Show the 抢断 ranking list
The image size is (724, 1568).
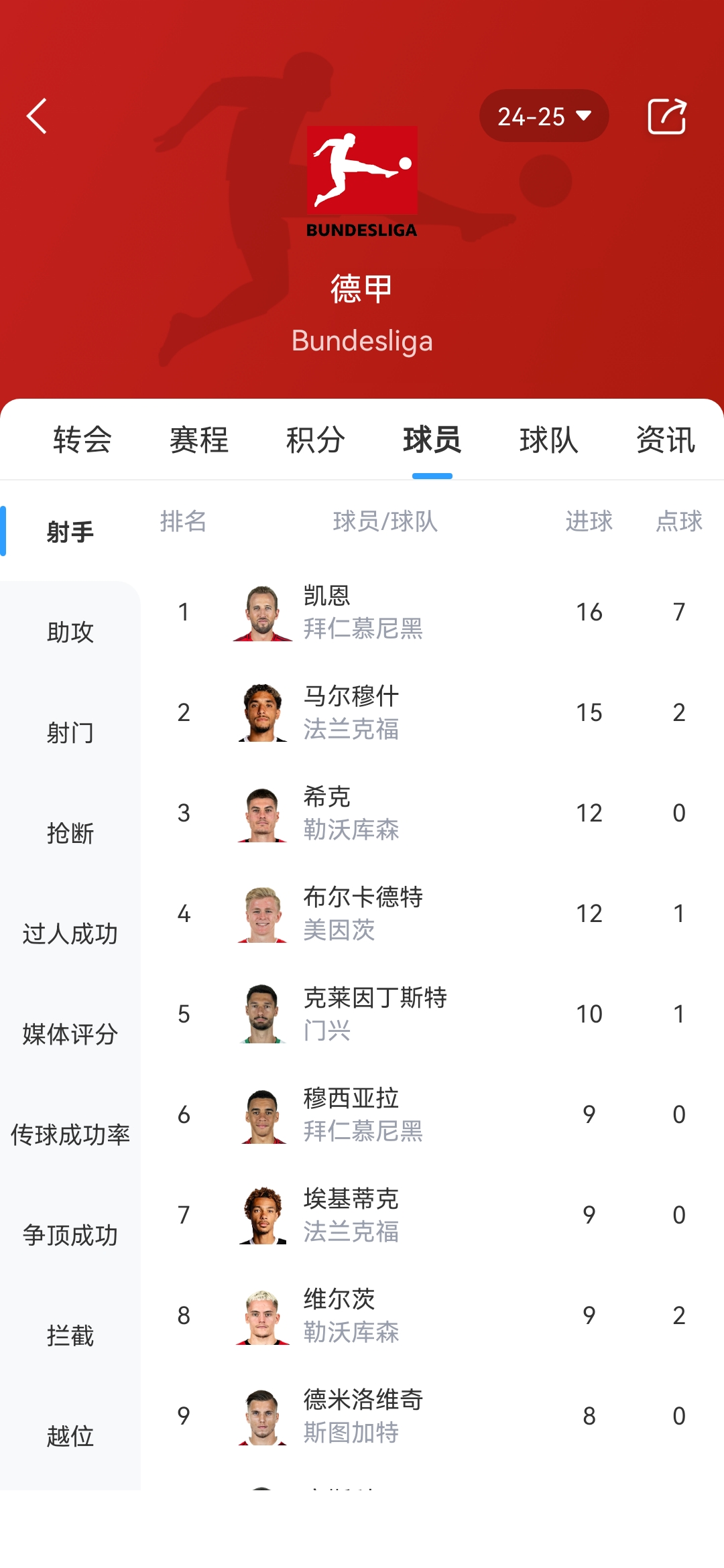(x=70, y=833)
